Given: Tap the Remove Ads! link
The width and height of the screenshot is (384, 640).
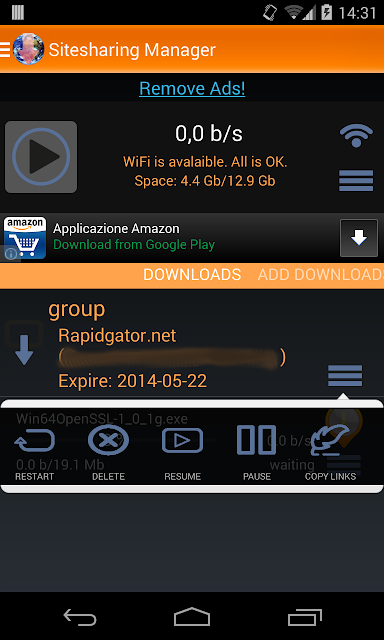Looking at the screenshot, I should point(192,88).
